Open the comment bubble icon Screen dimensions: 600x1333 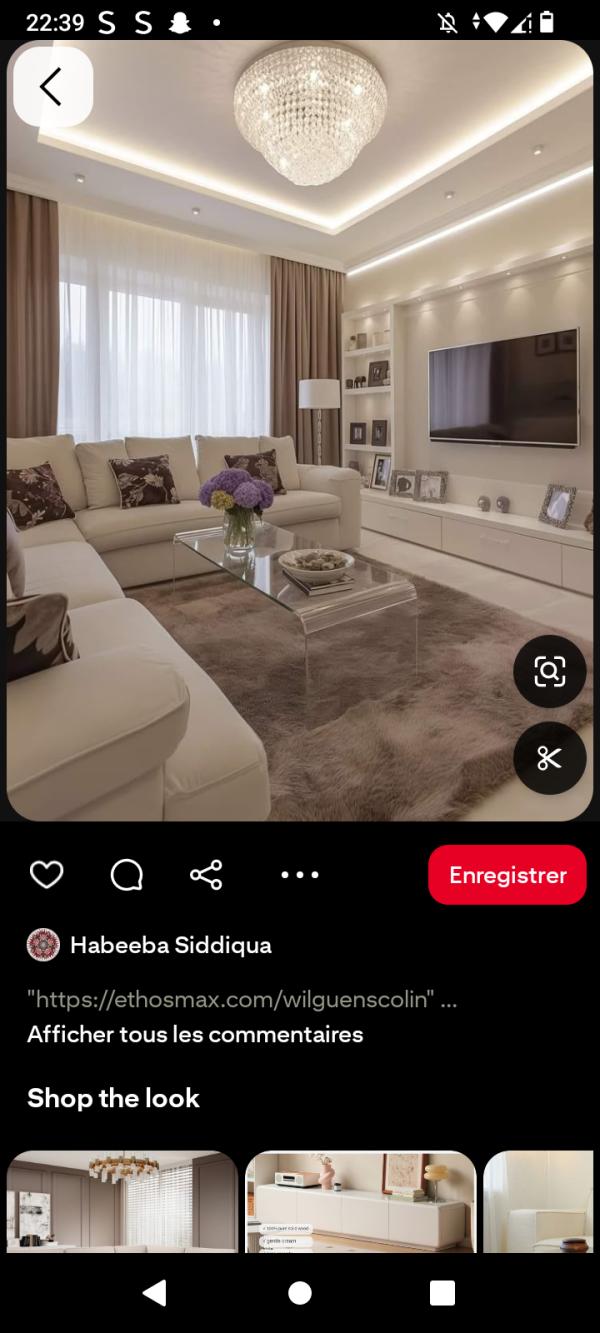126,875
